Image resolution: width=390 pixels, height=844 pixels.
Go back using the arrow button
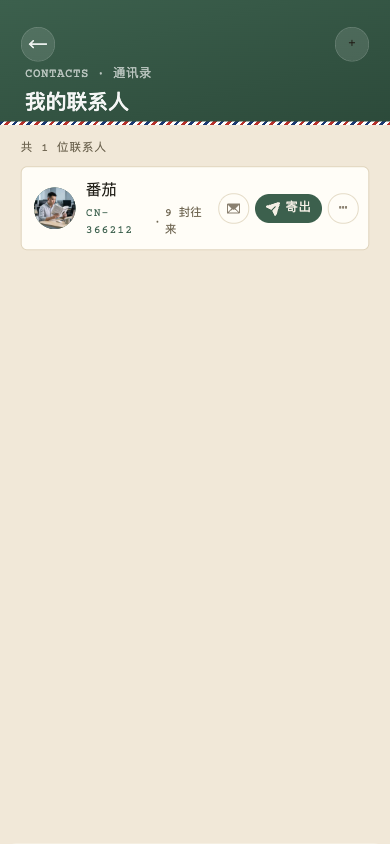tap(38, 44)
